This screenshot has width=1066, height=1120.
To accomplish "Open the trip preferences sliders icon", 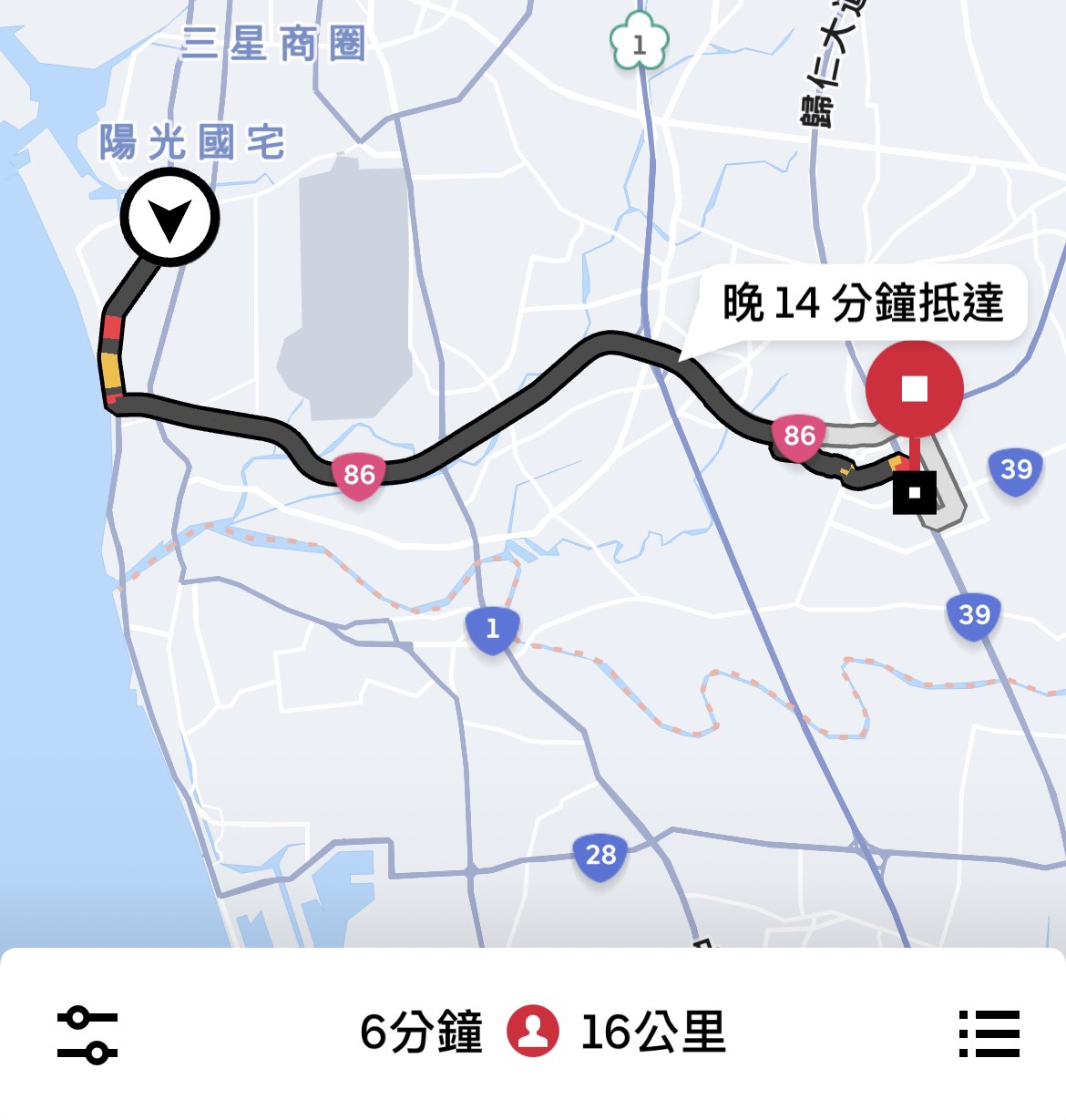I will 87,1034.
